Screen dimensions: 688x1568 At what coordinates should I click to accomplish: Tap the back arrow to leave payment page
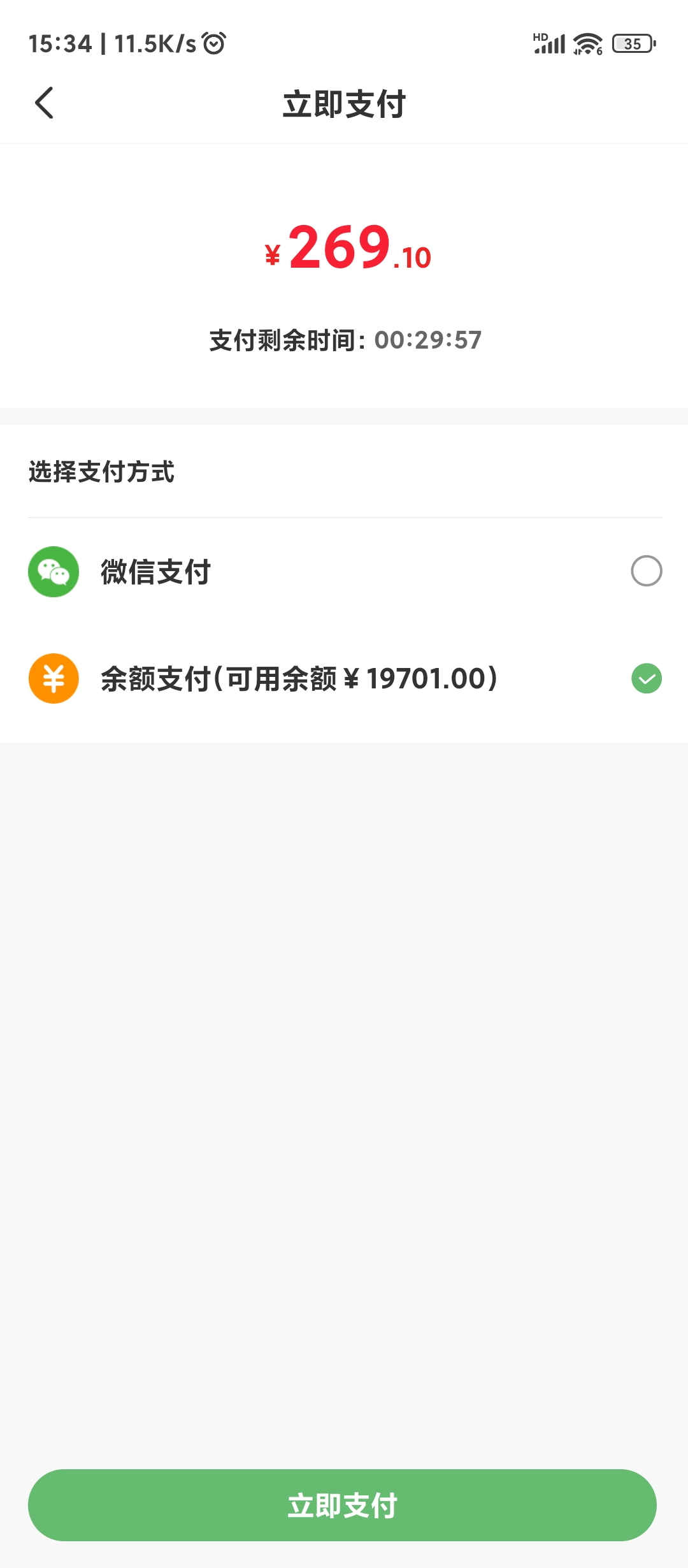pos(45,102)
